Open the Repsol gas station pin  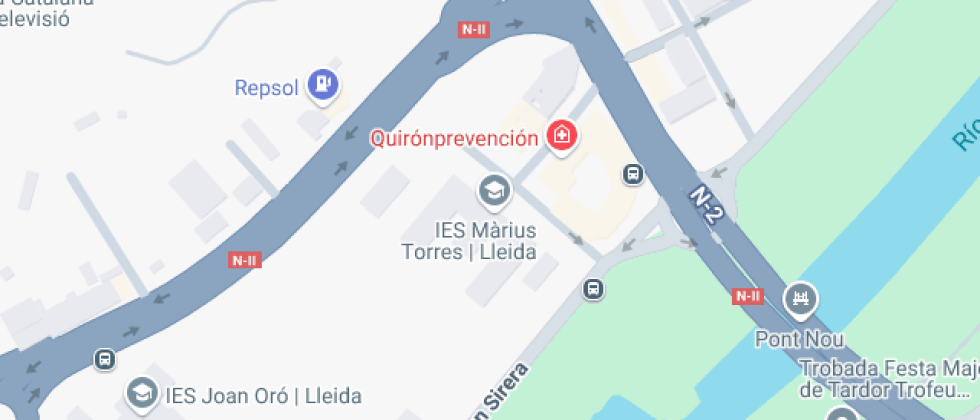point(322,86)
